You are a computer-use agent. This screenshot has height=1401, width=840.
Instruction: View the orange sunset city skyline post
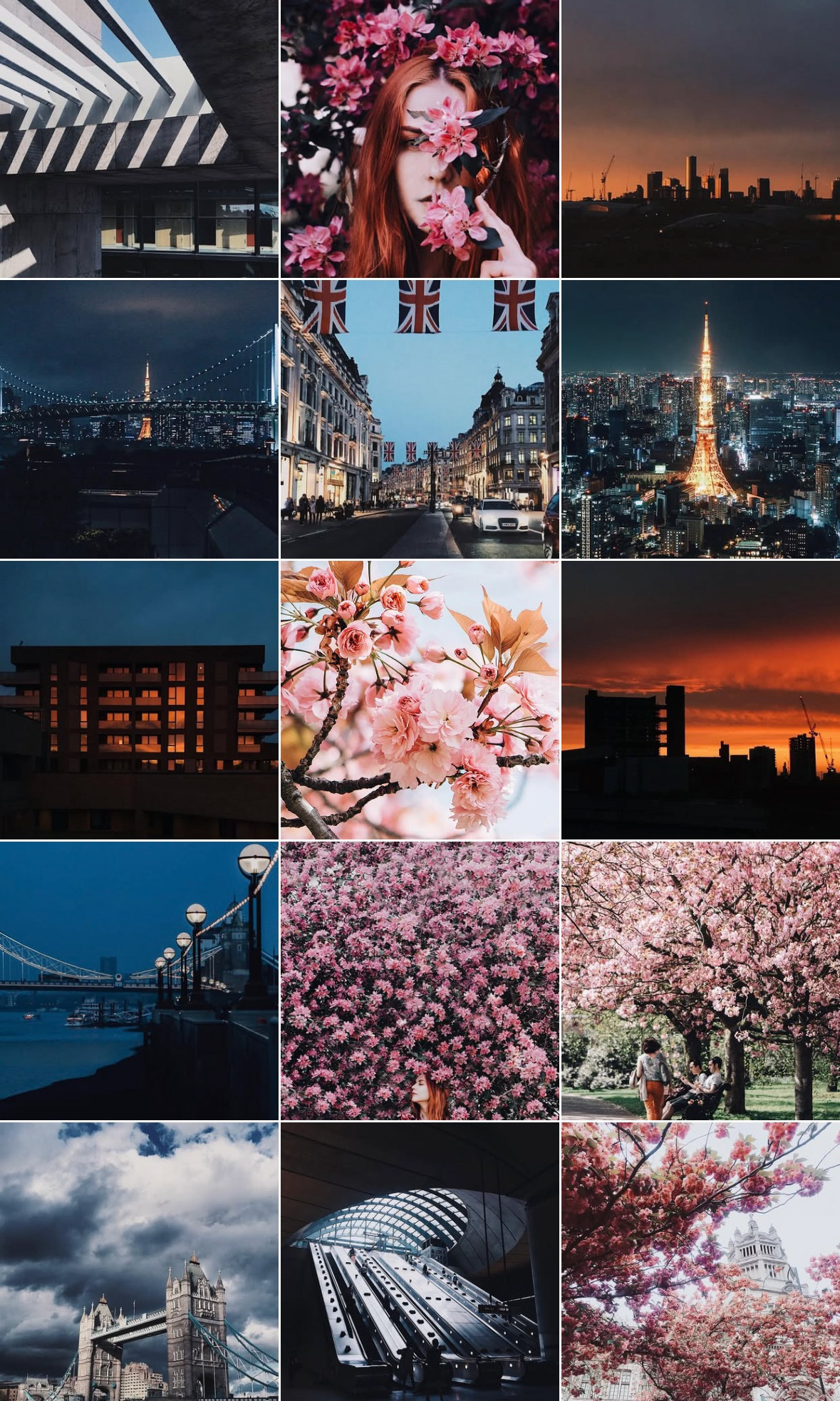700,138
